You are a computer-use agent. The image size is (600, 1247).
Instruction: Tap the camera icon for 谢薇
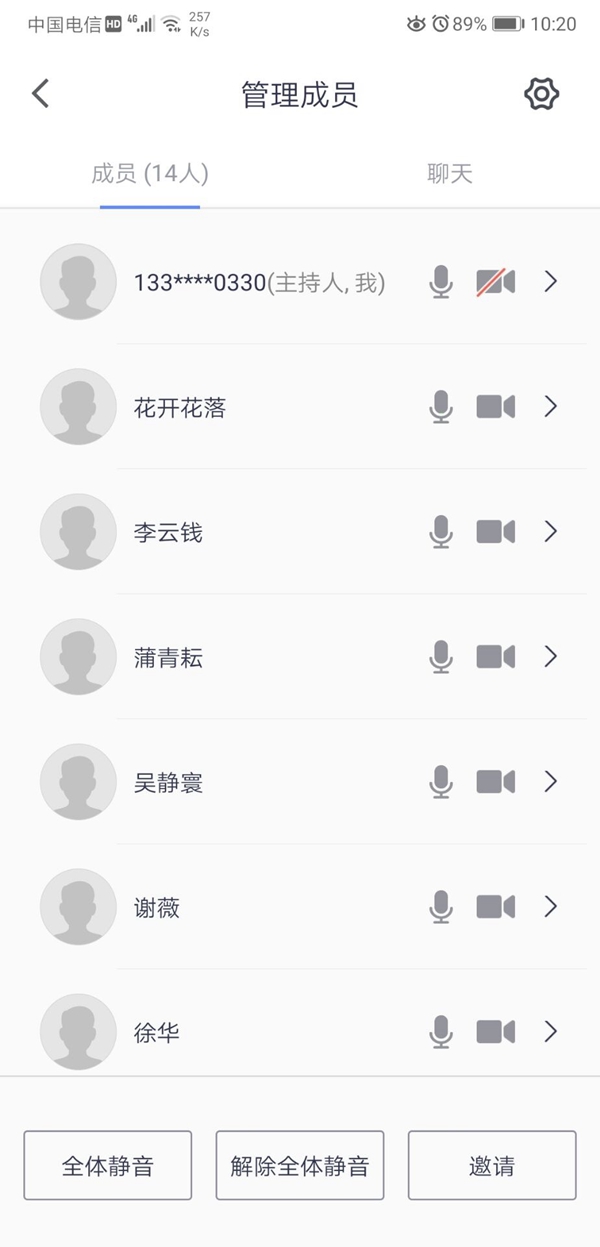(495, 907)
